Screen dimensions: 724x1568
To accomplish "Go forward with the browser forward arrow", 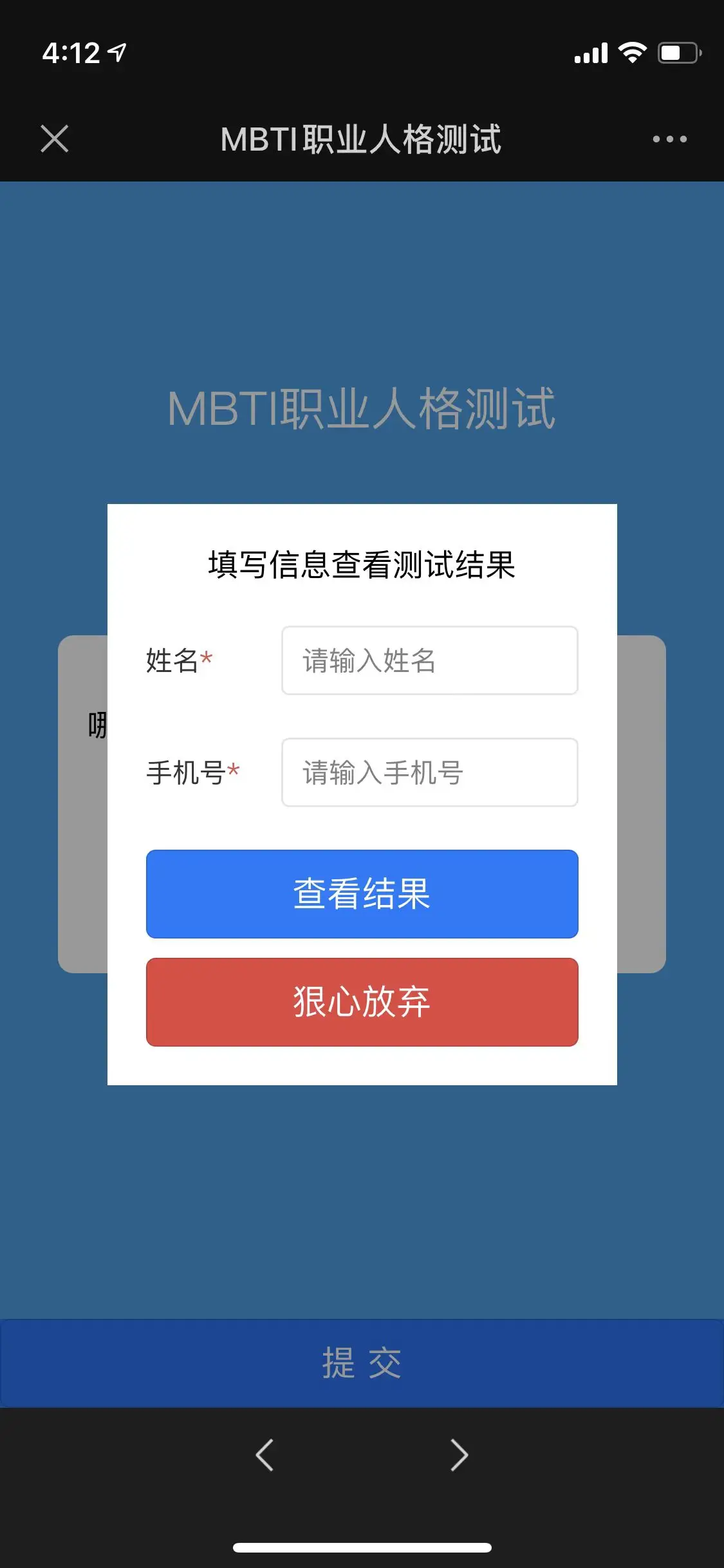I will click(459, 1455).
